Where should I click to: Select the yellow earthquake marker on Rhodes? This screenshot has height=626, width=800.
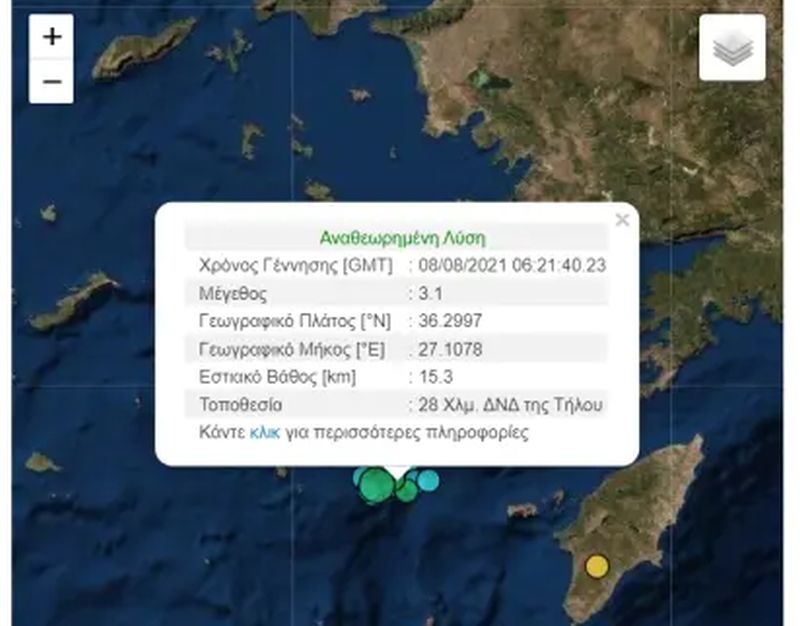(x=597, y=567)
